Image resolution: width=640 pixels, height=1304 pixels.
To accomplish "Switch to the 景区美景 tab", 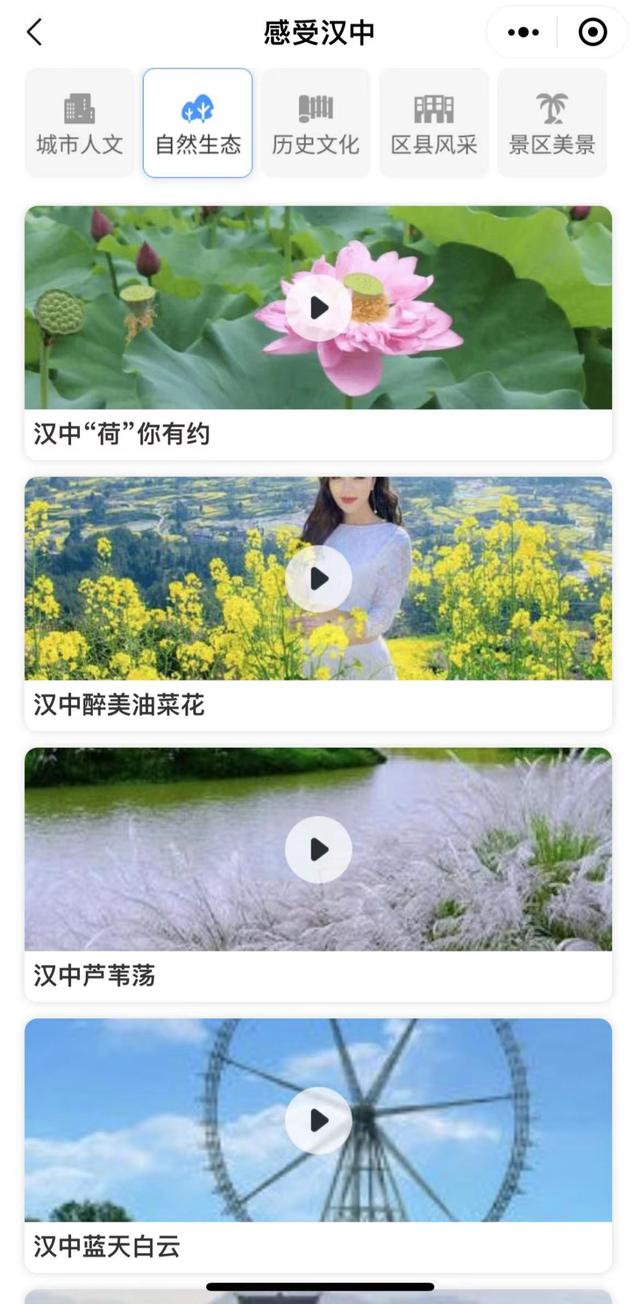I will pos(552,123).
